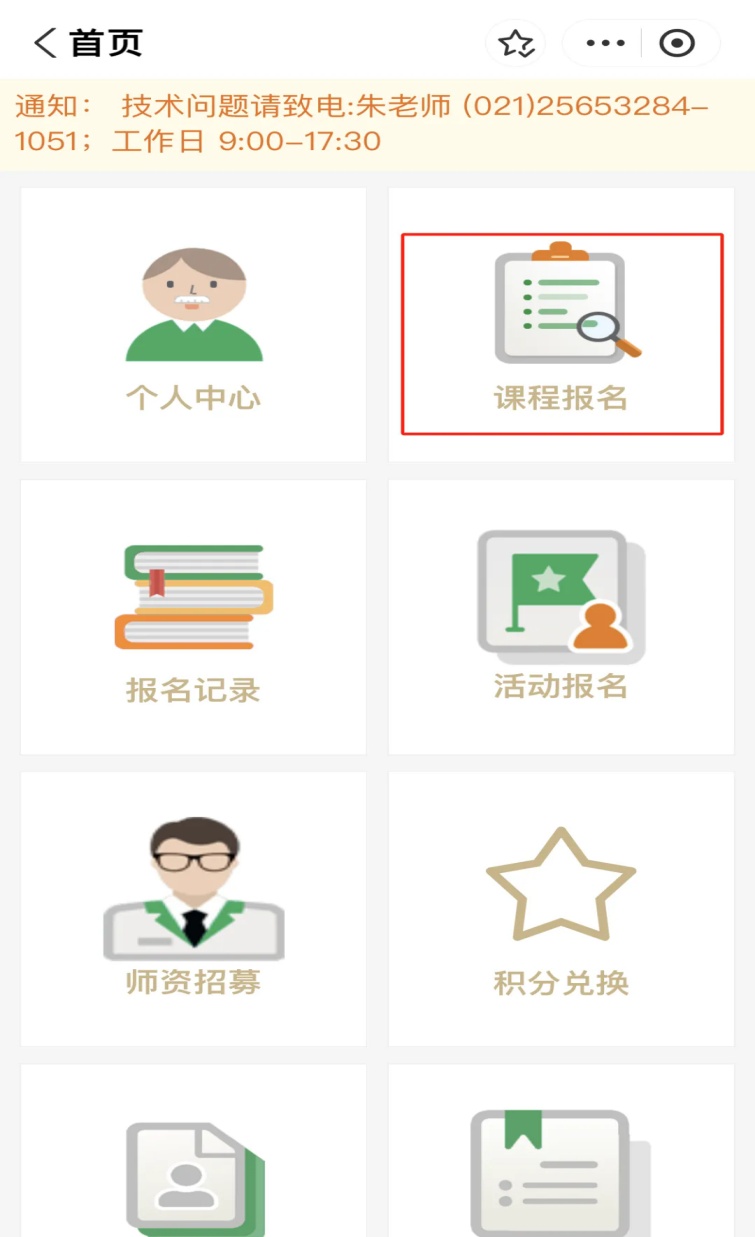Screen dimensions: 755x1237
Task: Go back from the 首页 page
Action: [46, 44]
